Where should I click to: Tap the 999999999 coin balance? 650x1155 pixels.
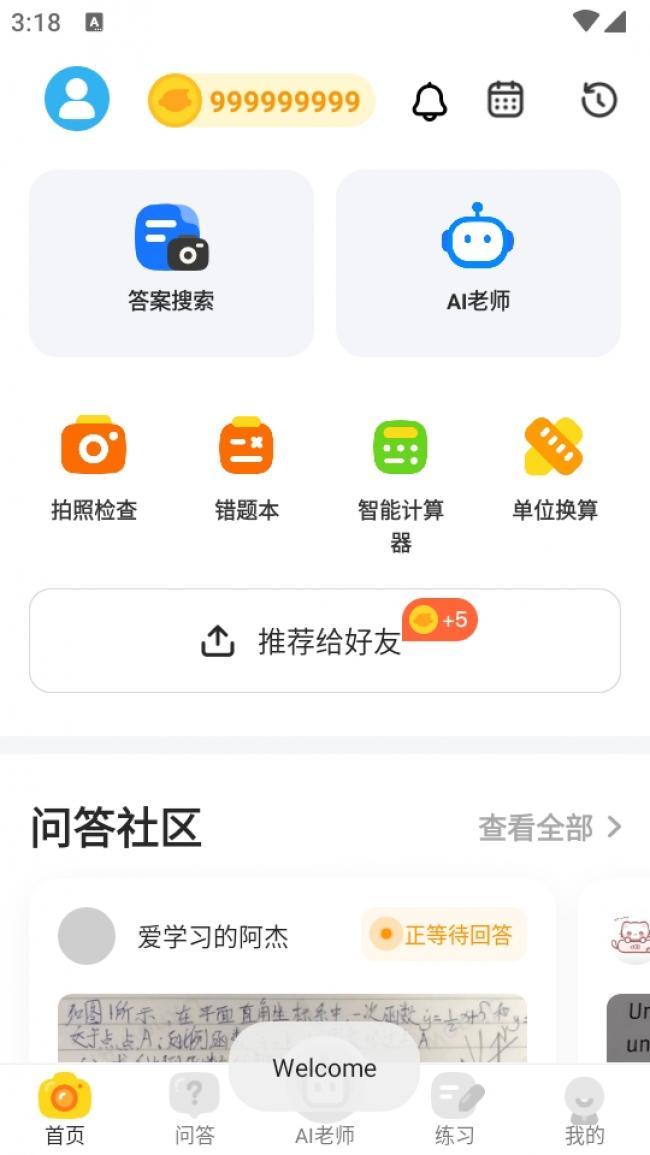262,100
